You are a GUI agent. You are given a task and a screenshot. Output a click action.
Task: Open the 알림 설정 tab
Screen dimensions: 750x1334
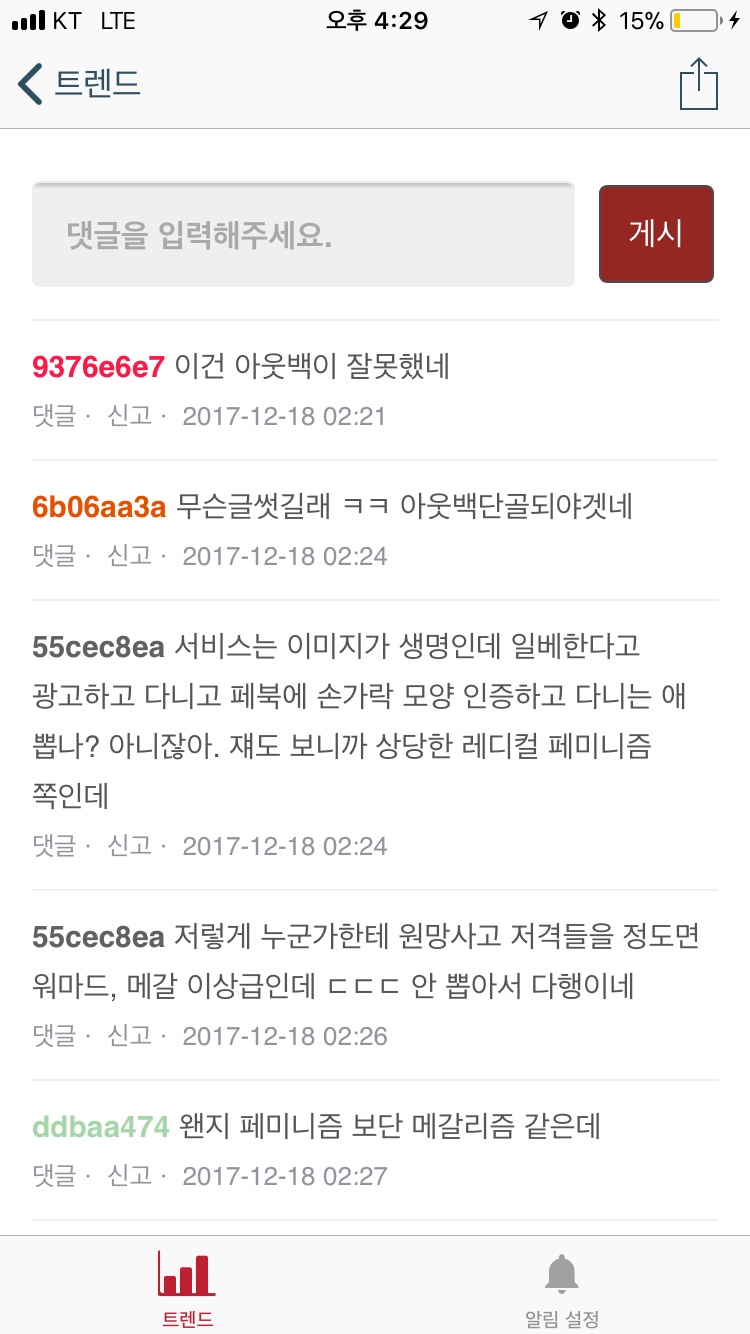(x=562, y=1288)
